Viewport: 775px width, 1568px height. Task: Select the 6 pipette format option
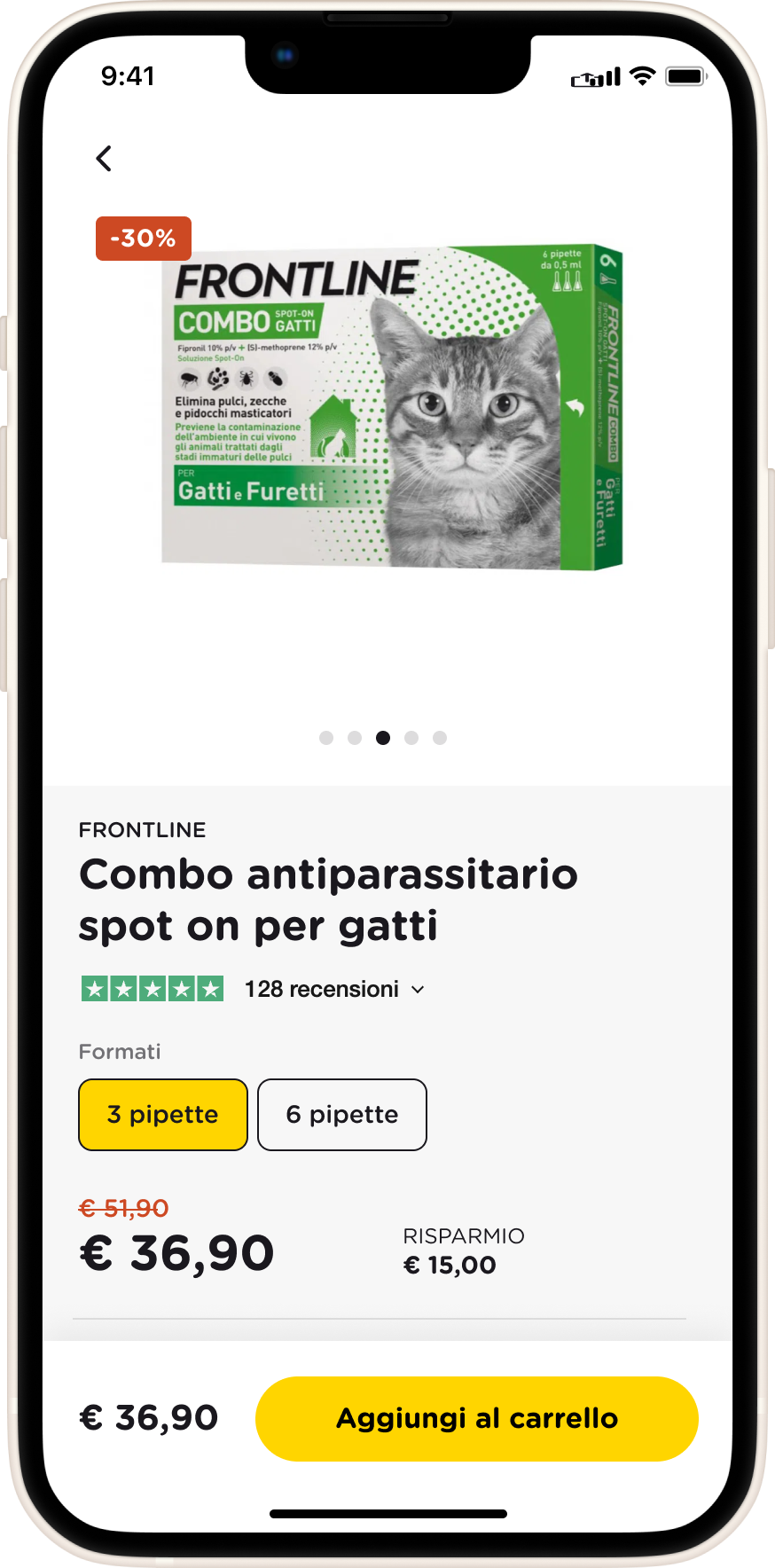tap(341, 1115)
